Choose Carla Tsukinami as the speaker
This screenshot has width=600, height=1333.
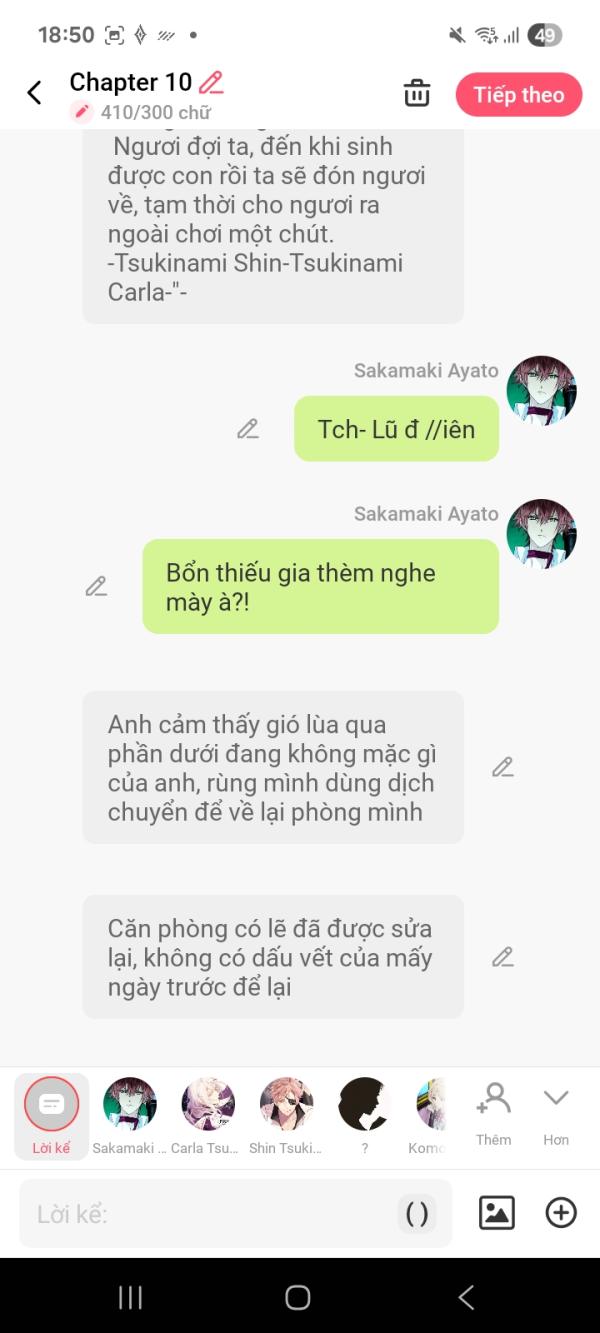click(207, 1114)
